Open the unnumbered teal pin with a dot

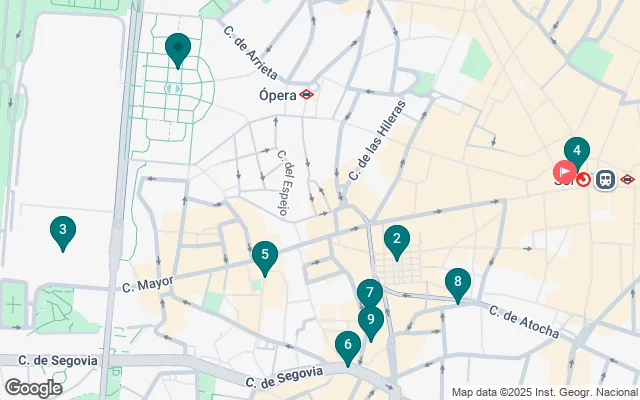pyautogui.click(x=178, y=47)
